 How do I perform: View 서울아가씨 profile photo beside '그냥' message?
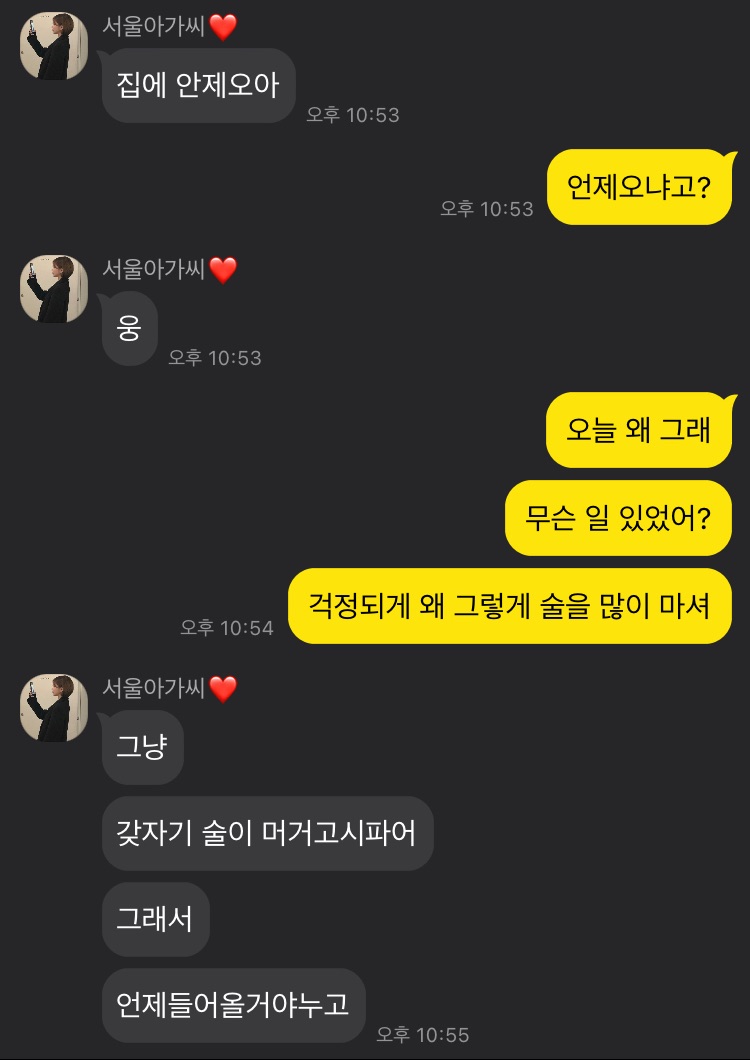tap(54, 708)
